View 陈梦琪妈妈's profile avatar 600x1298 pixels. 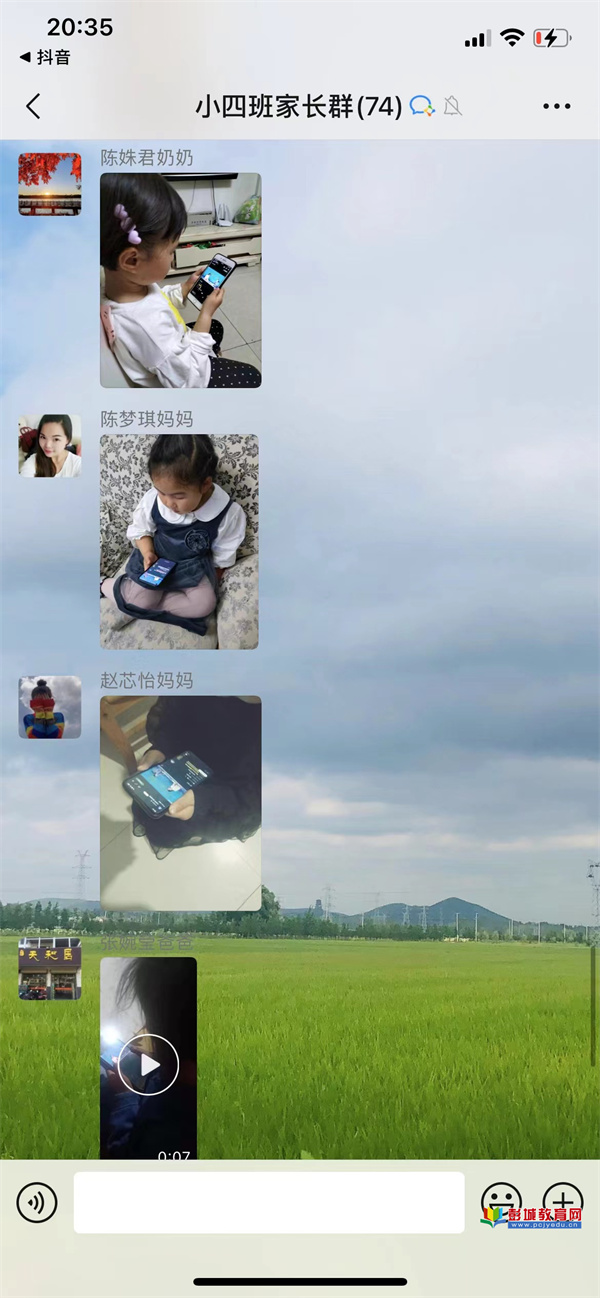click(50, 446)
